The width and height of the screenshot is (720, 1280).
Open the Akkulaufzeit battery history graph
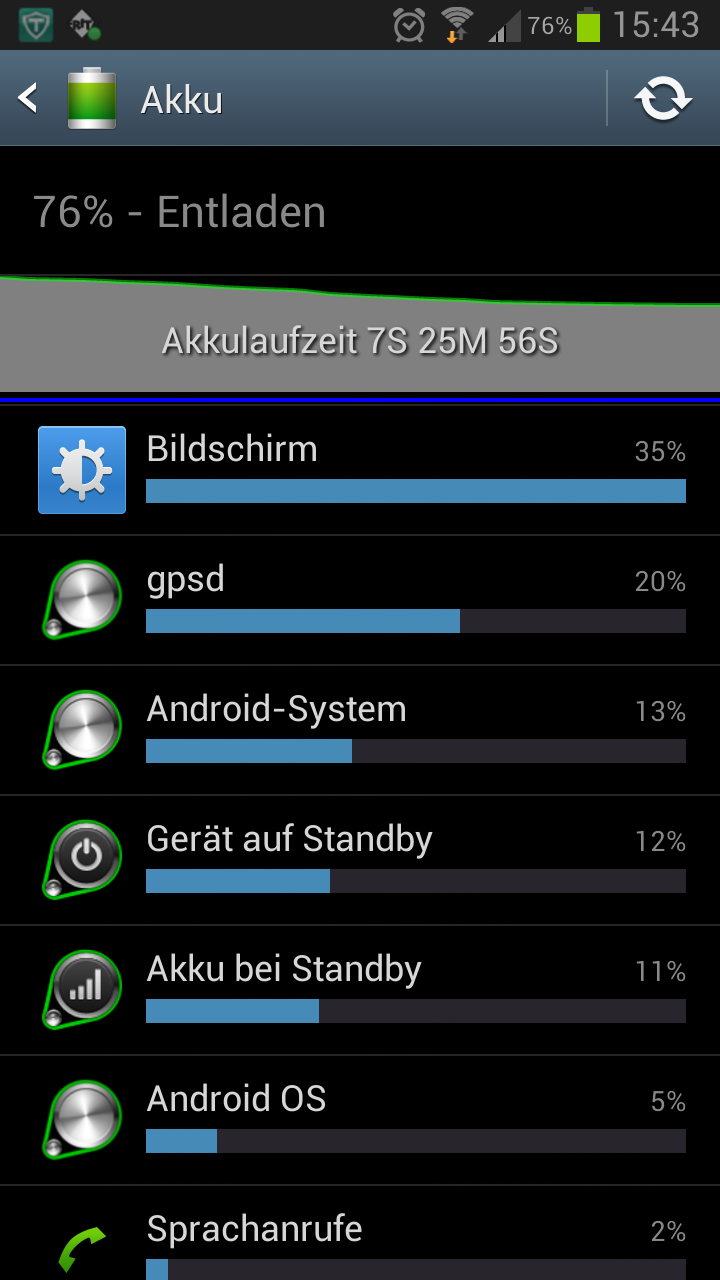pyautogui.click(x=360, y=333)
